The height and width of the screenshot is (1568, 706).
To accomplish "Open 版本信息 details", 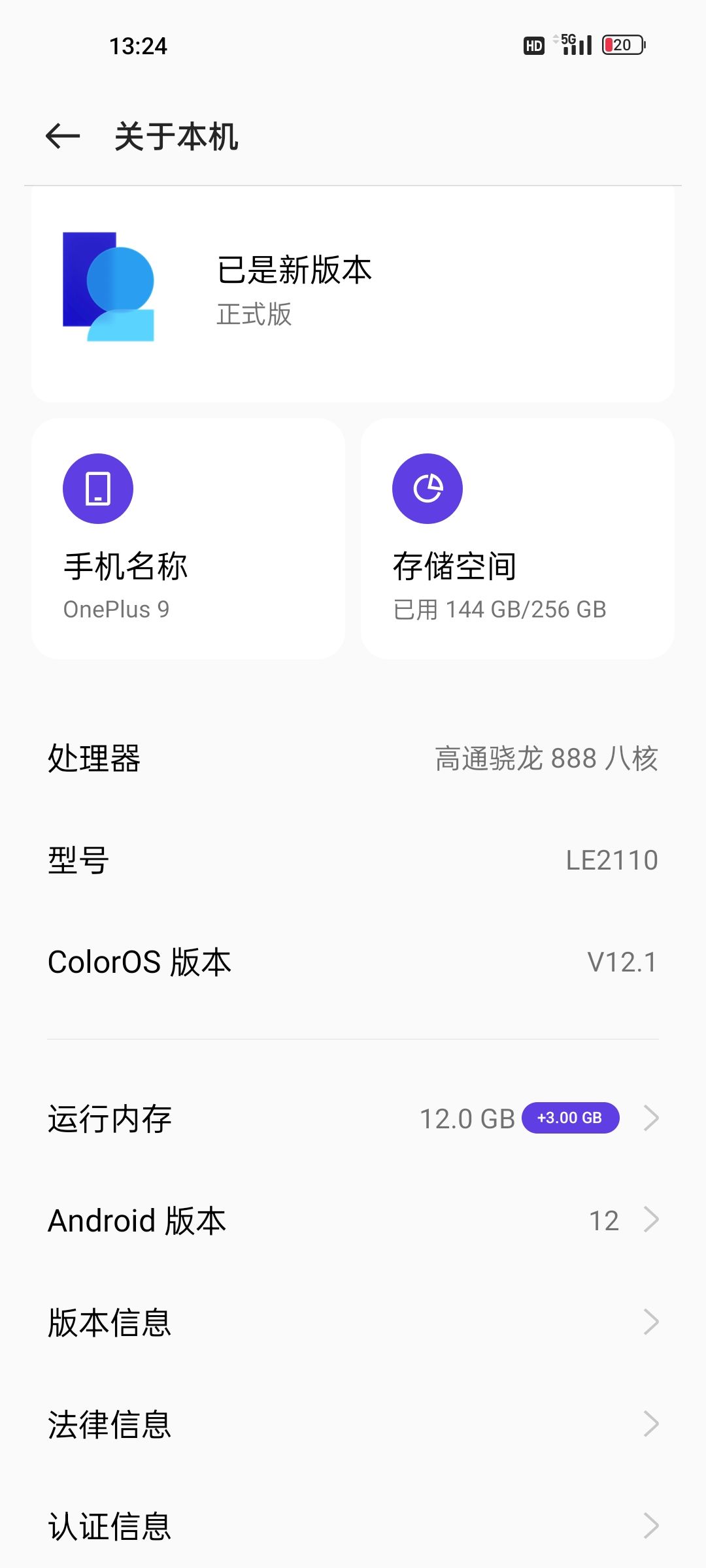I will click(353, 1322).
